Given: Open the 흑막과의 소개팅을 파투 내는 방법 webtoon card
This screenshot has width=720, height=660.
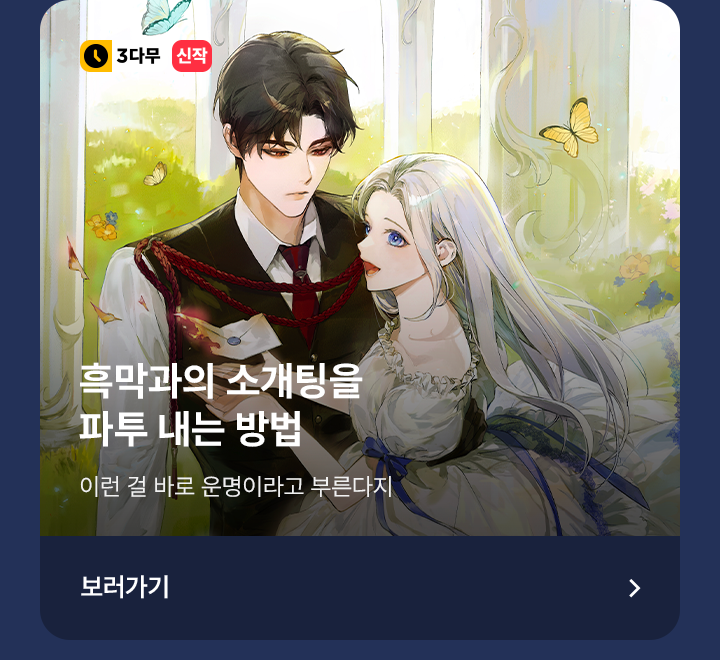Looking at the screenshot, I should (360, 270).
